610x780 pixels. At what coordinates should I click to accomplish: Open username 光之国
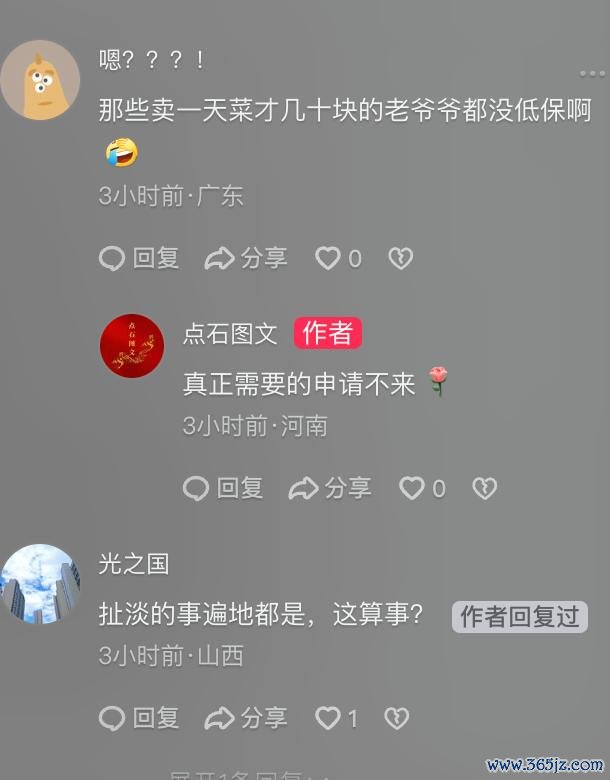pyautogui.click(x=133, y=564)
